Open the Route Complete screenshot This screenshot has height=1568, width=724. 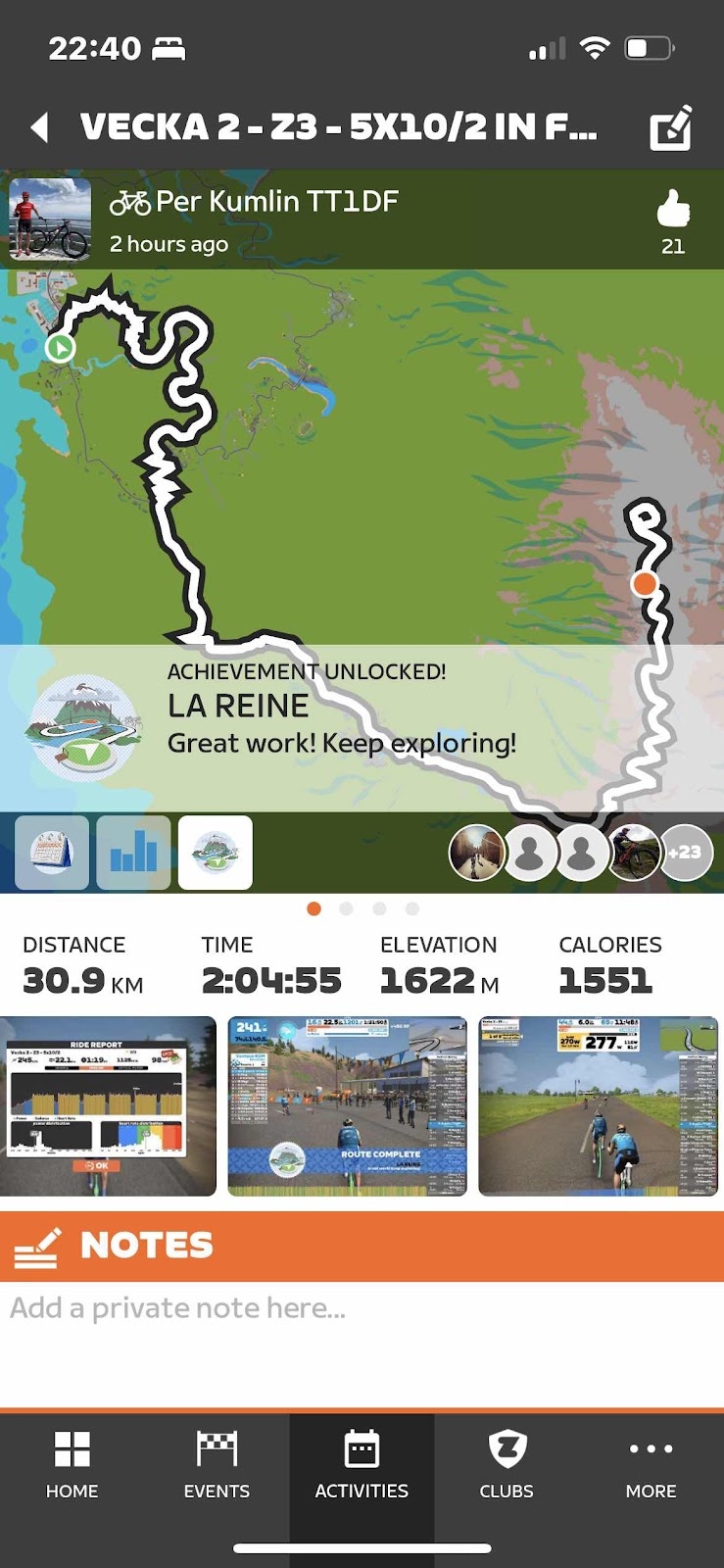click(348, 1106)
